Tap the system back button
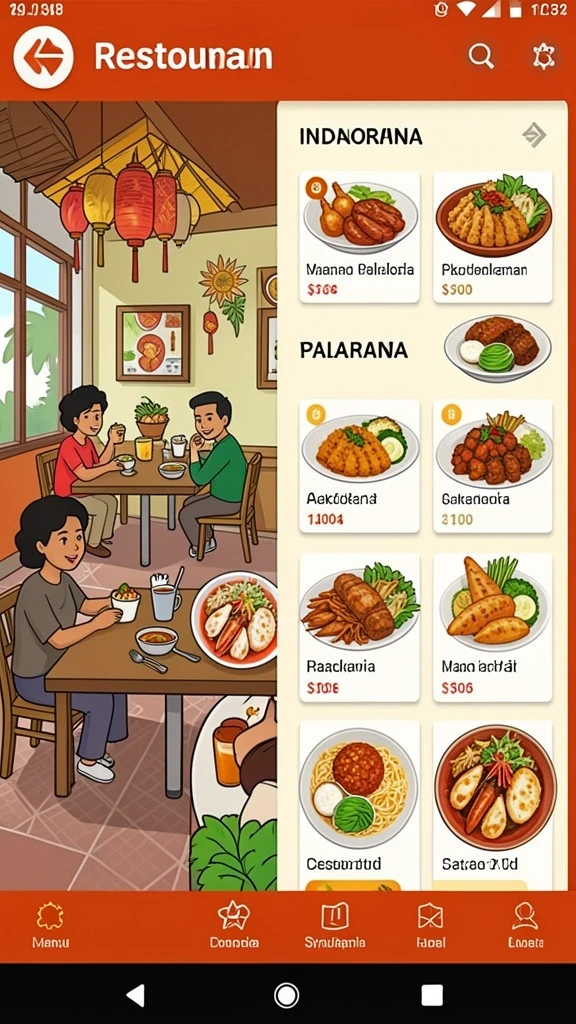576x1024 pixels. [x=135, y=995]
